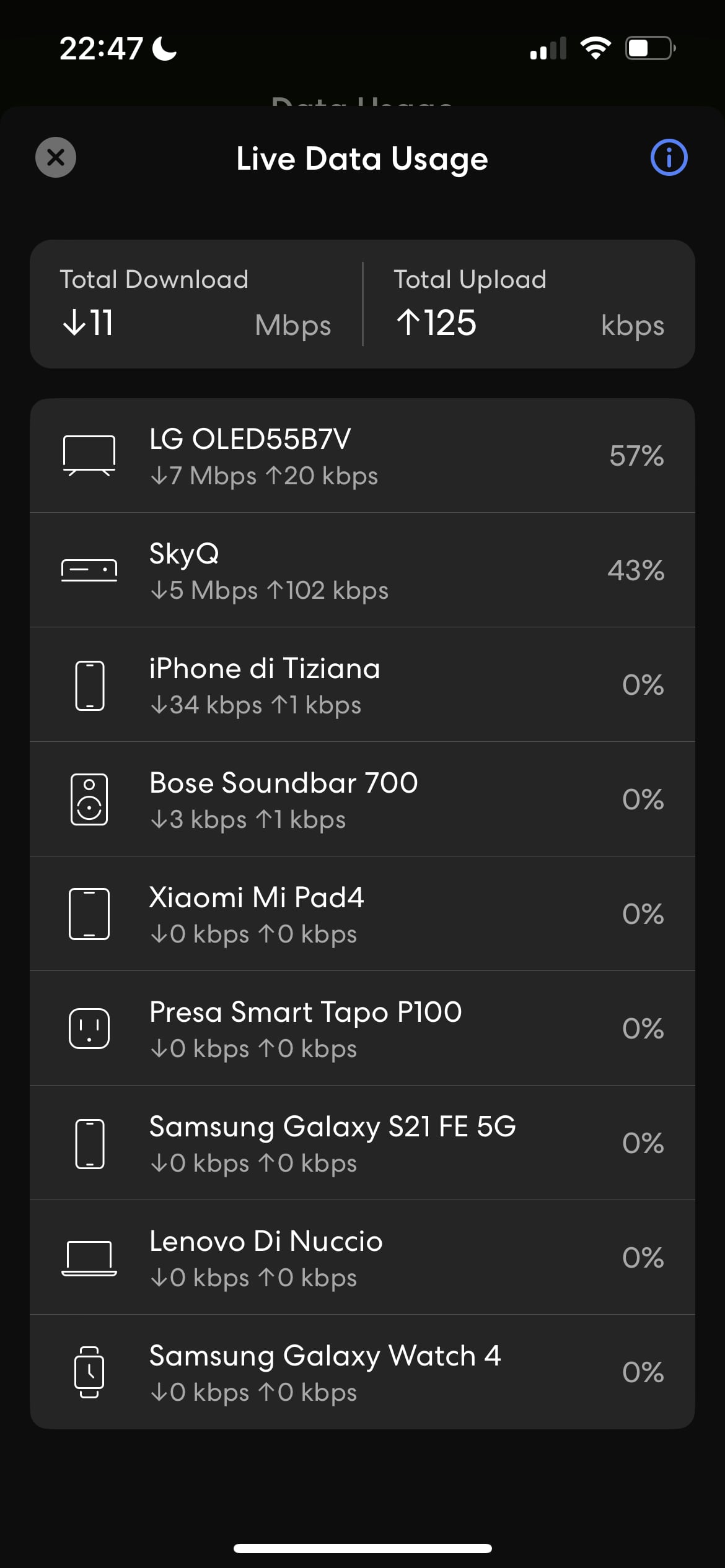View Lenovo Di Nuccio device details
The image size is (725, 1568).
[x=362, y=1258]
